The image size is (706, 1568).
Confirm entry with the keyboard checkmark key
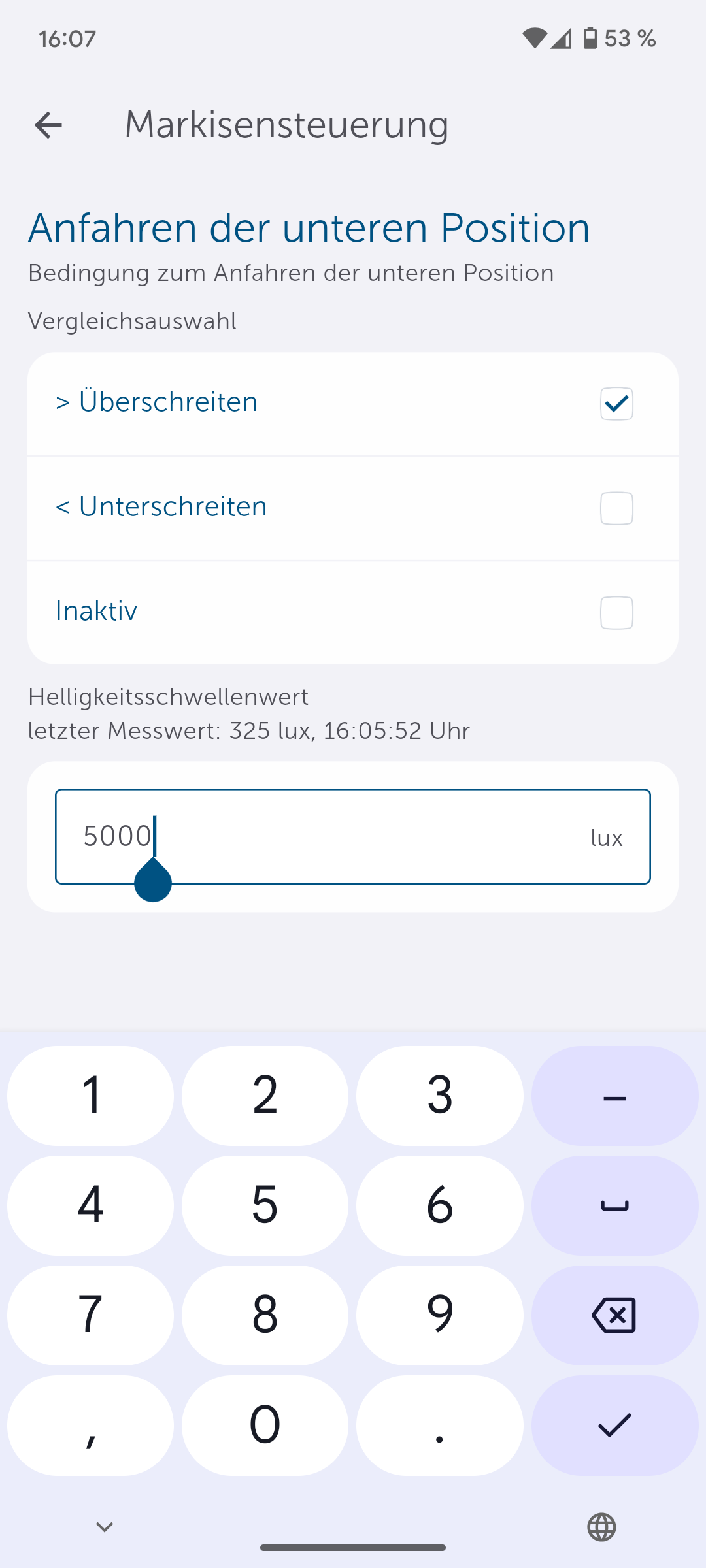(x=614, y=1425)
